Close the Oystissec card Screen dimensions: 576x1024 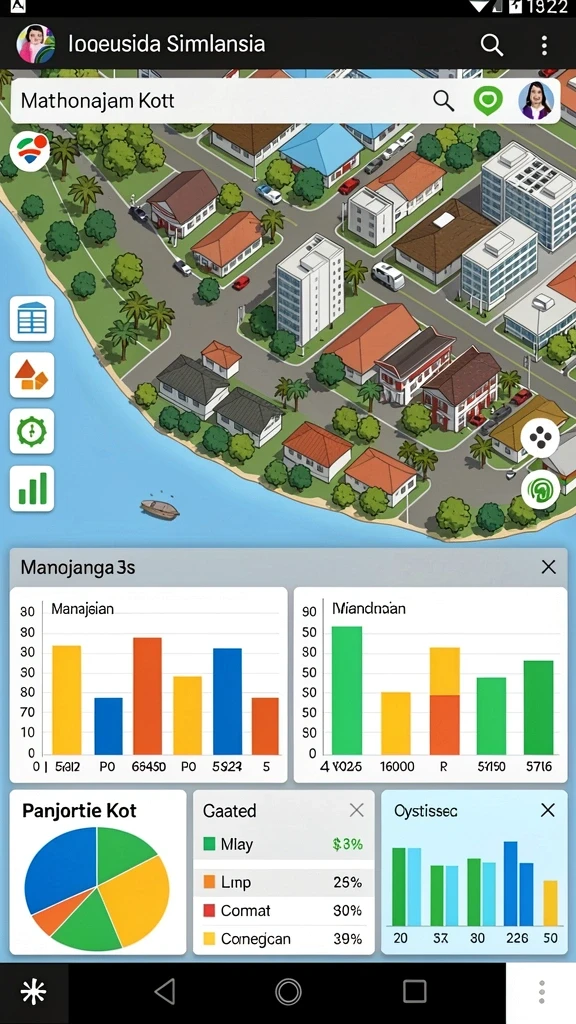coord(547,810)
